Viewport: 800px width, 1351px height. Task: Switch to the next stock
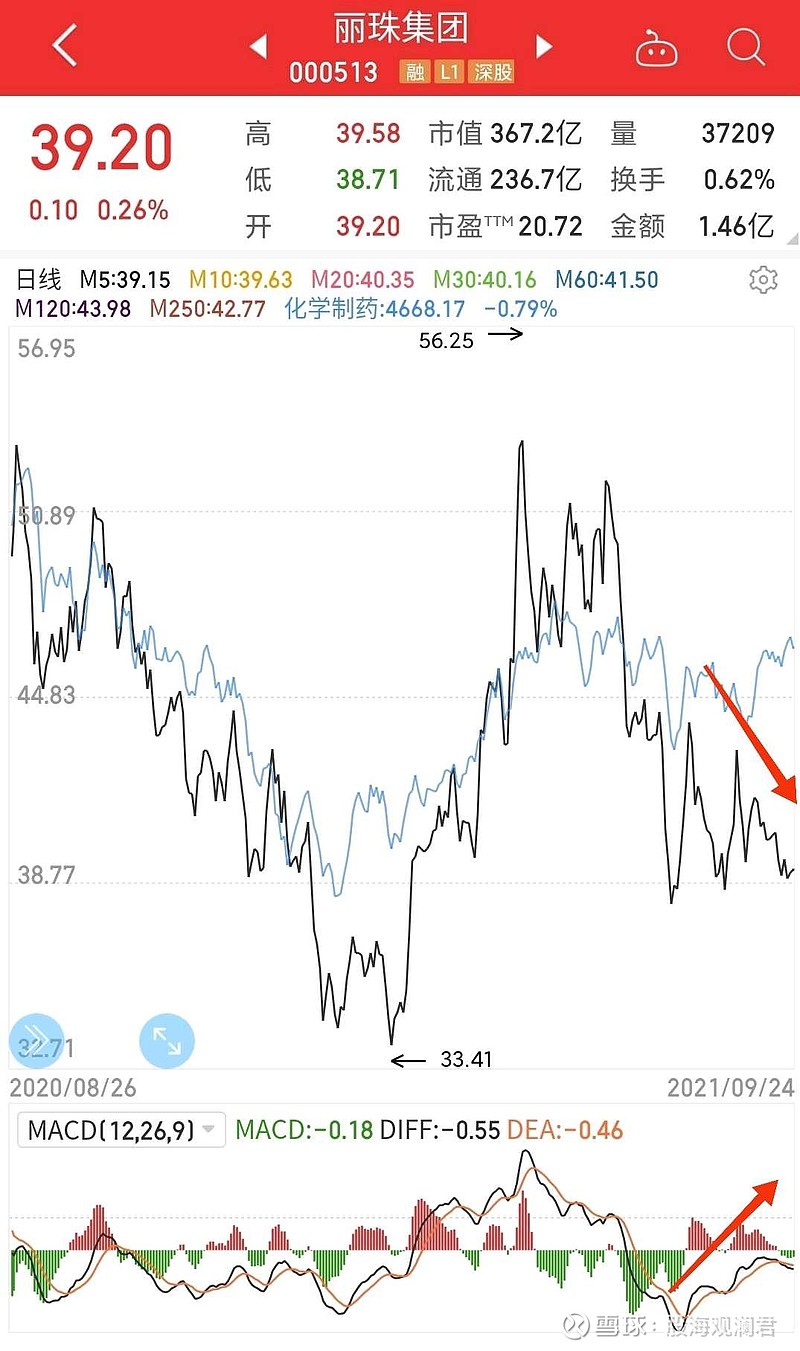coord(544,46)
